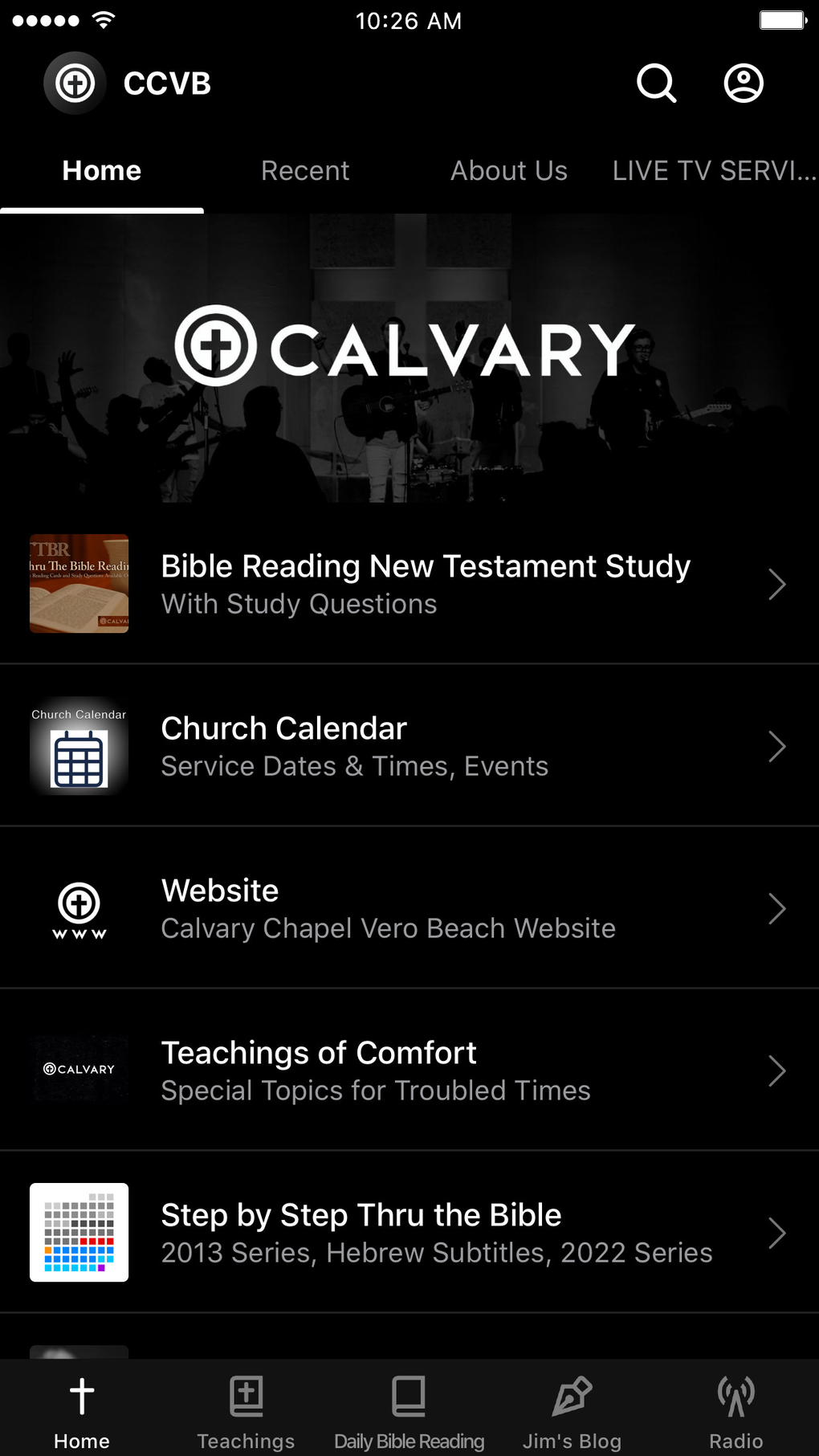Go to Teachings in the bottom bar
819x1456 pixels.
pos(246,1411)
